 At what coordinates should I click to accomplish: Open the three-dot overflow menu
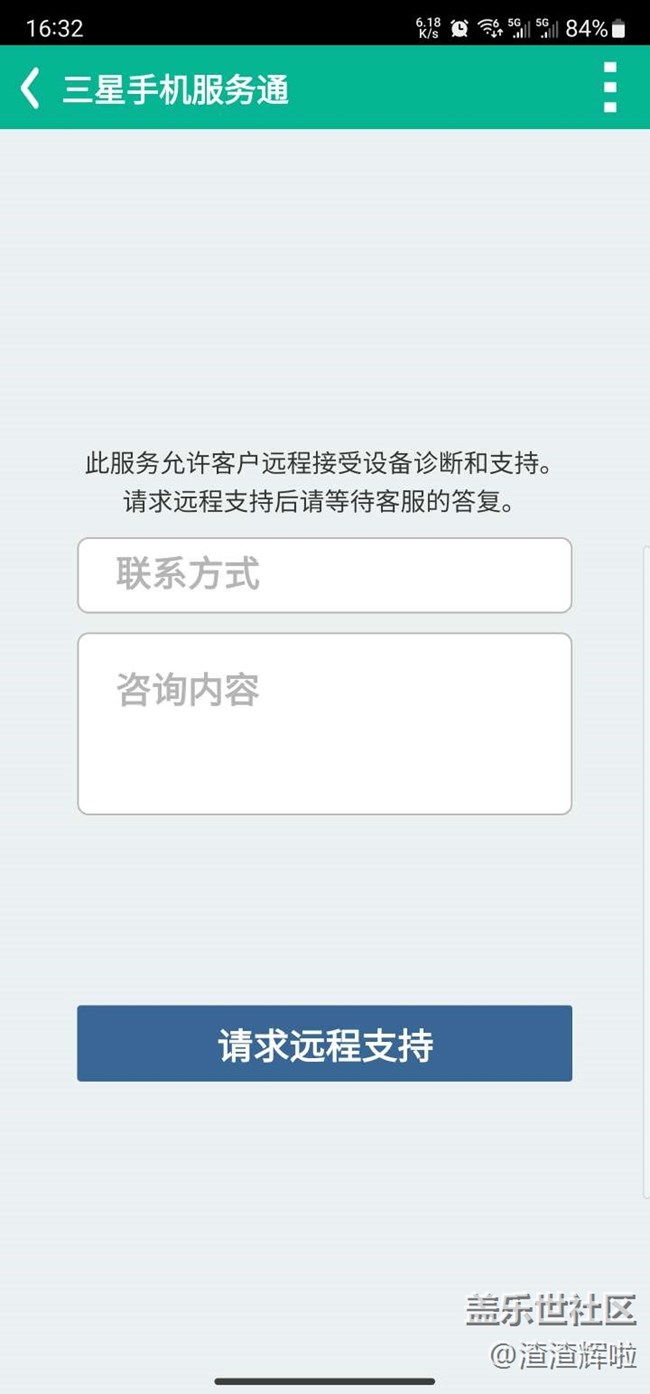[x=610, y=88]
